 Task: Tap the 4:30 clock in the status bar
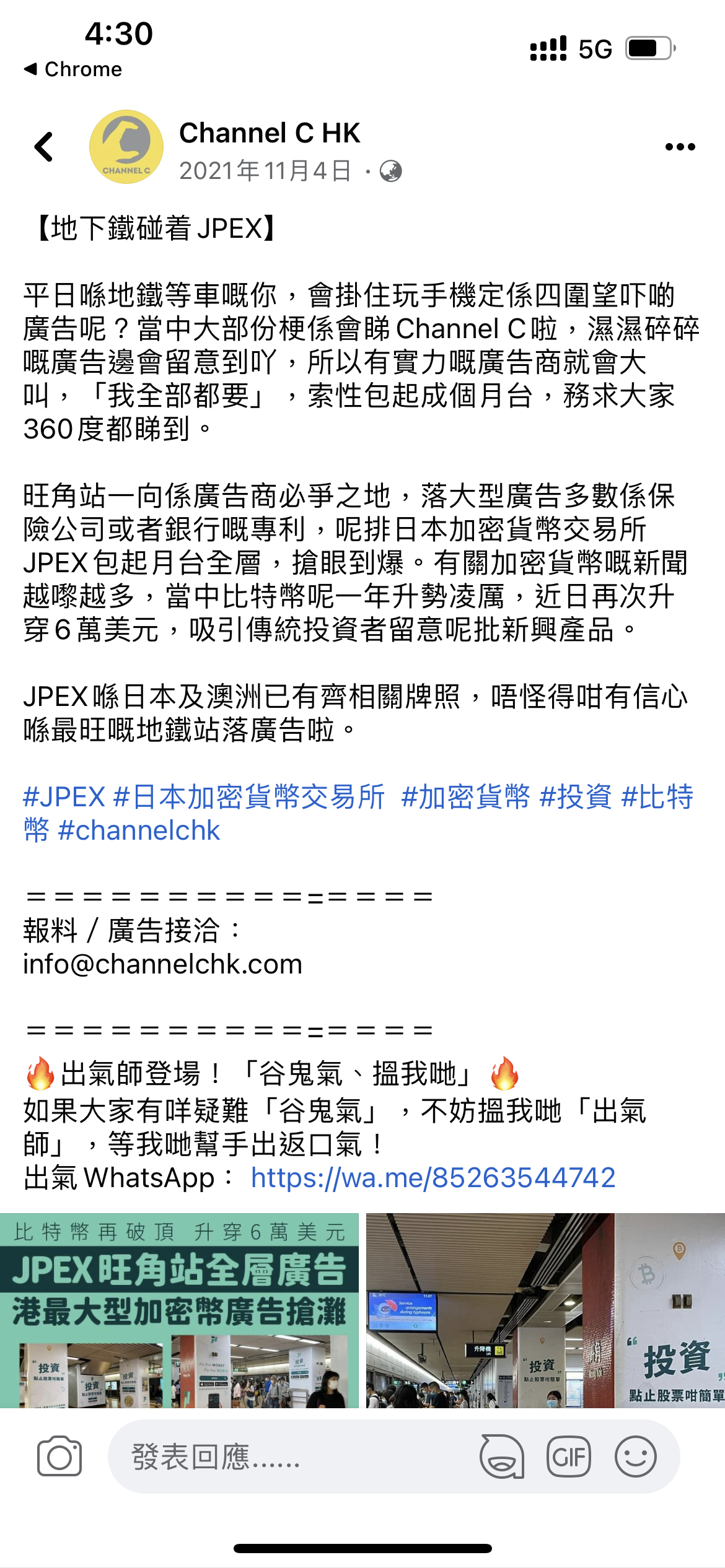120,35
